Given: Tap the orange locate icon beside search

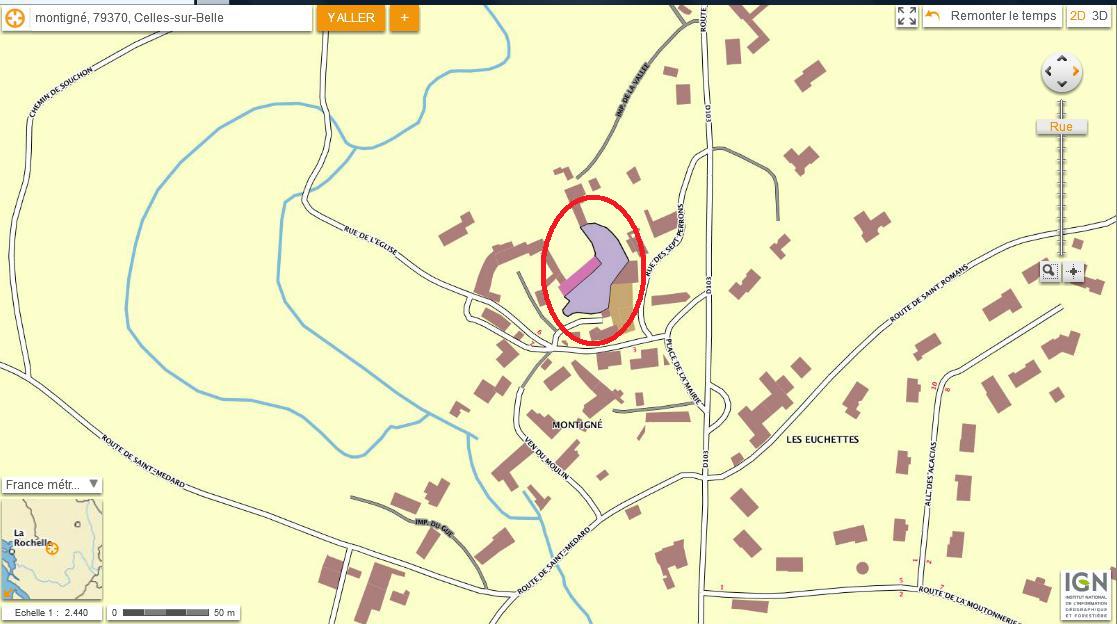Looking at the screenshot, I should pos(15,18).
